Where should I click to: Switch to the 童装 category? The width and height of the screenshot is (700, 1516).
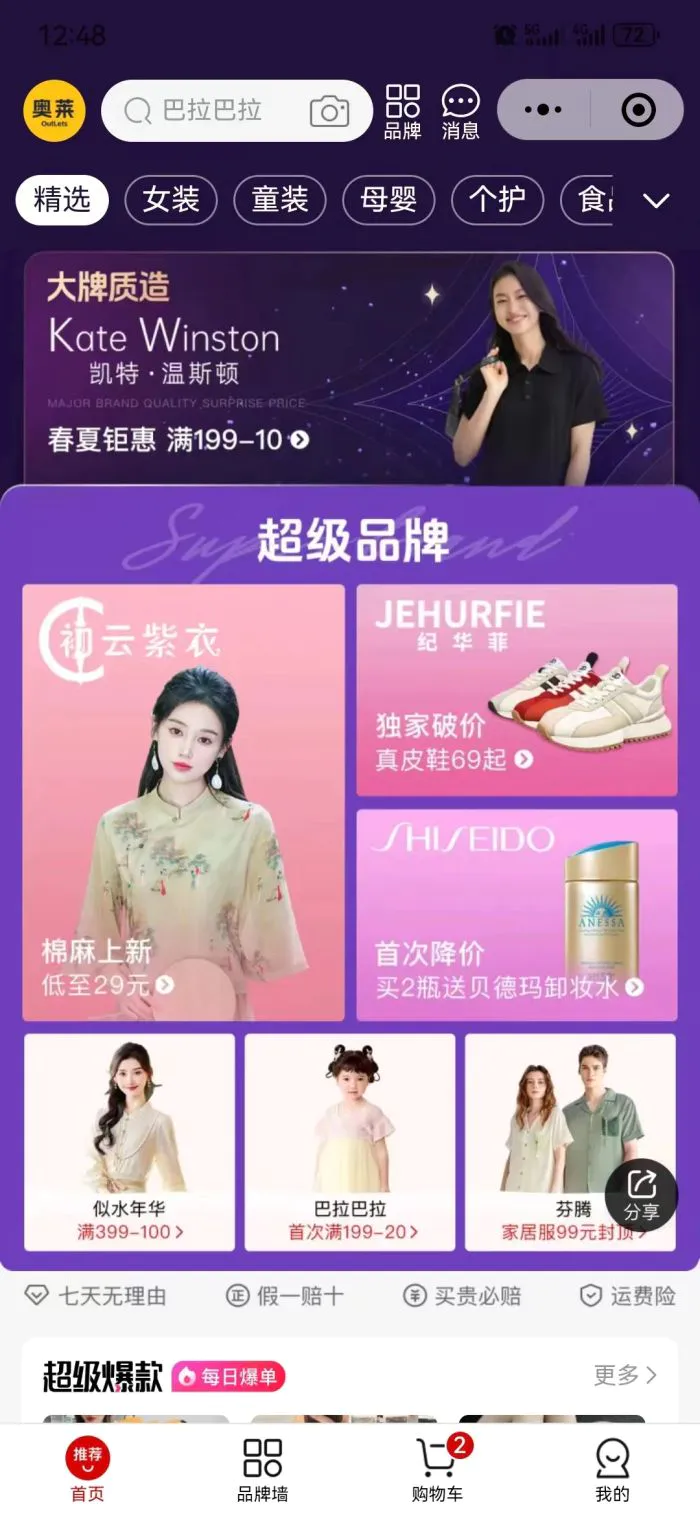(280, 200)
